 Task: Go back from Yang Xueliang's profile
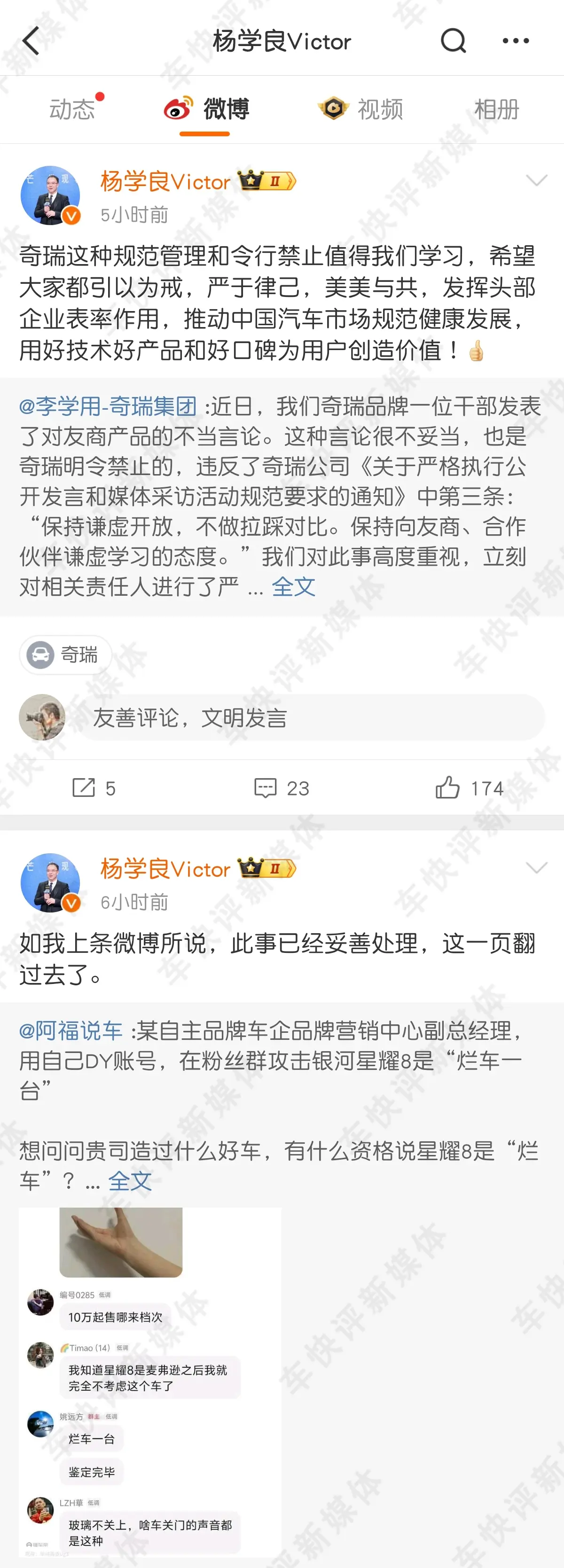31,41
